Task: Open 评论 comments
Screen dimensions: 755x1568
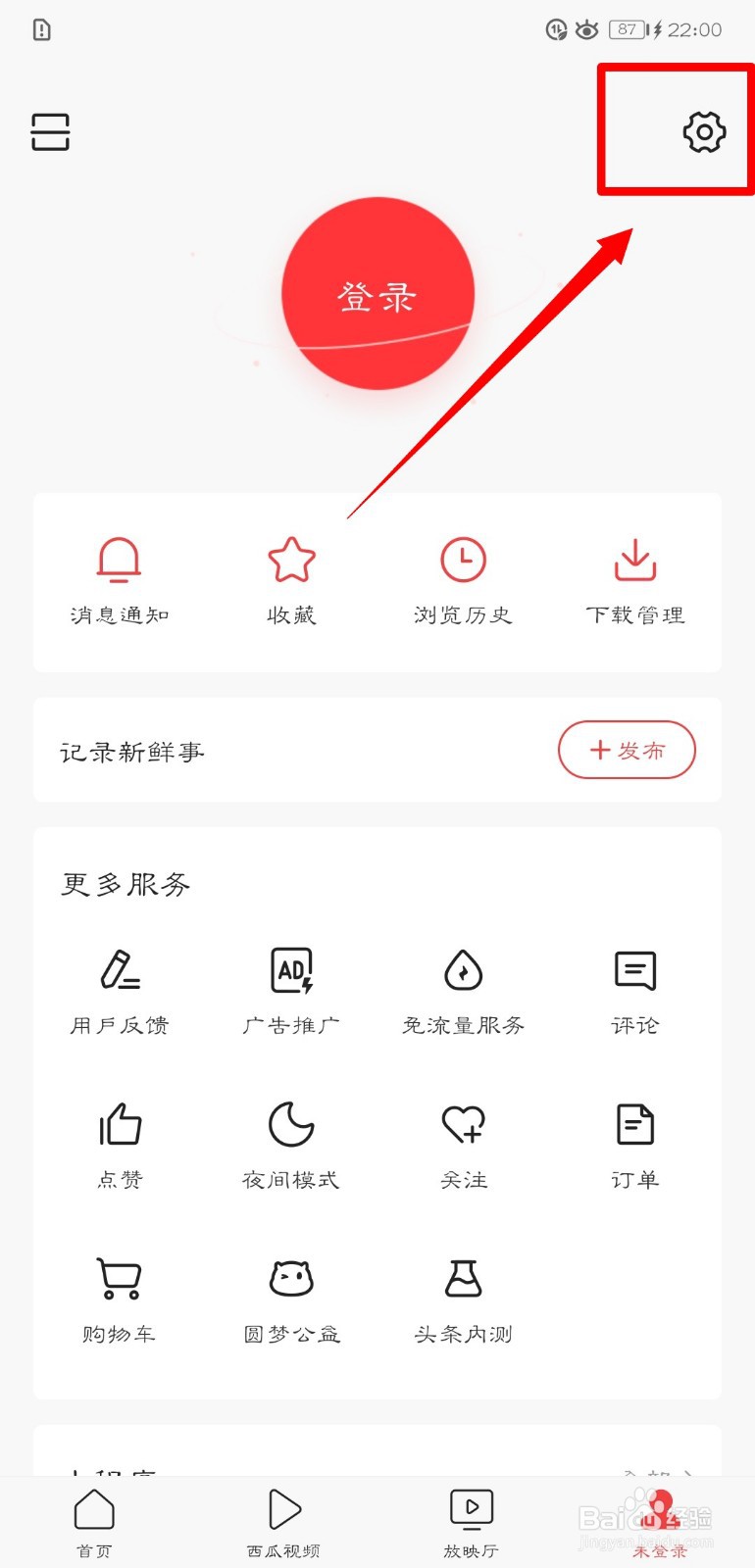Action: (x=635, y=992)
